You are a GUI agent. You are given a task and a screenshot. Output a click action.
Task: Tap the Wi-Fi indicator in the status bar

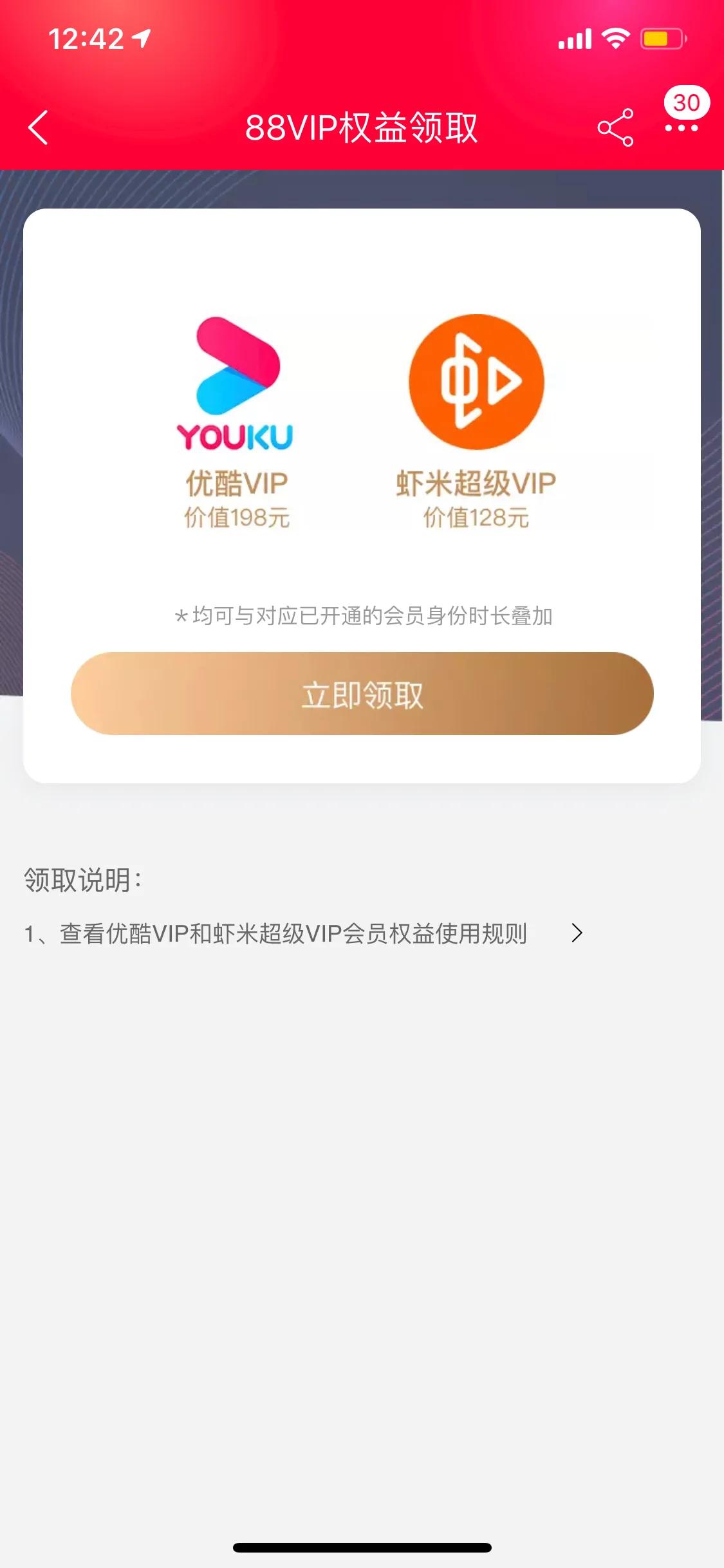pos(616,39)
